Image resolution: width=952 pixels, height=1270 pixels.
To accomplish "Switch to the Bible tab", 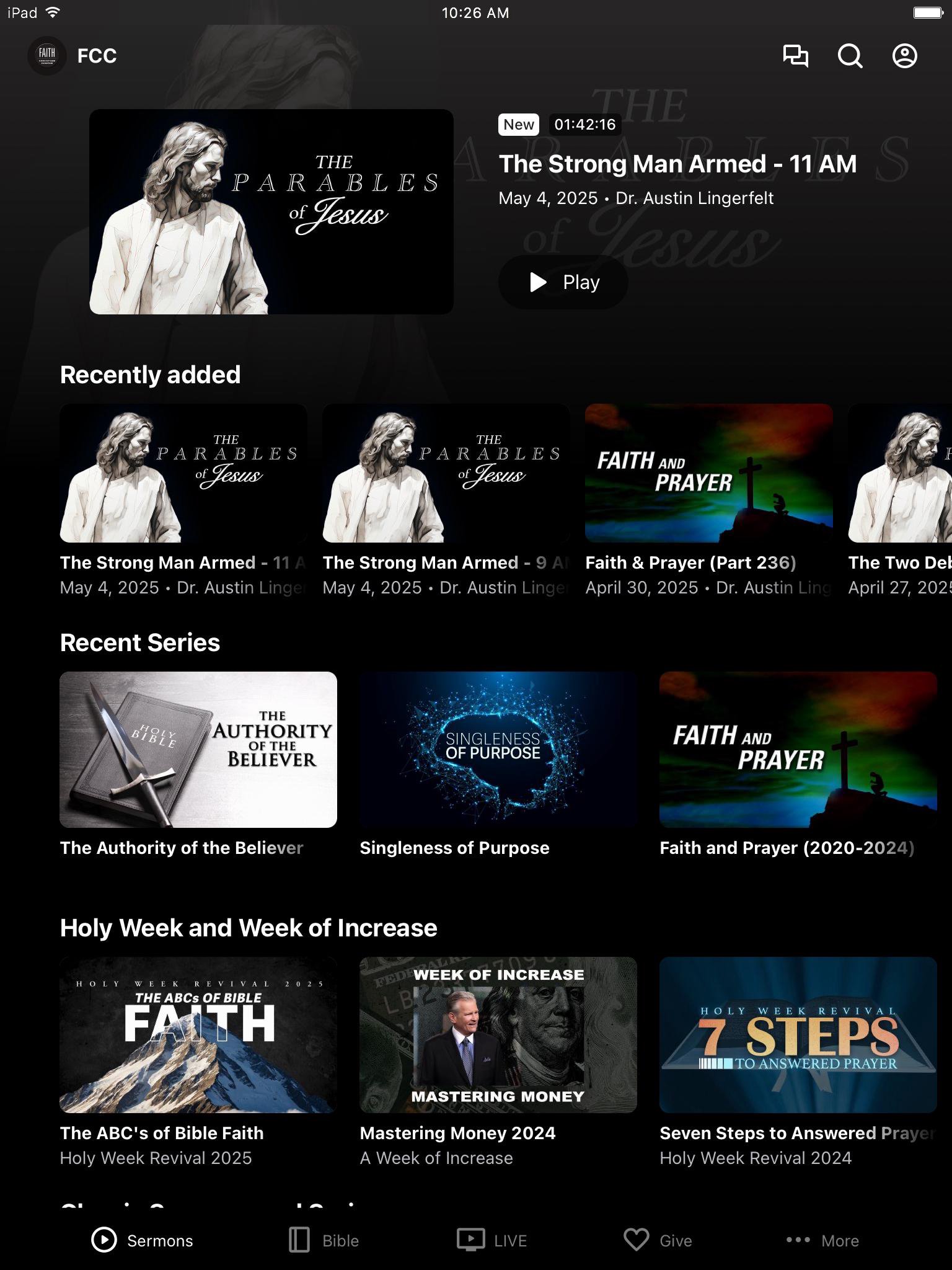I will point(324,1240).
